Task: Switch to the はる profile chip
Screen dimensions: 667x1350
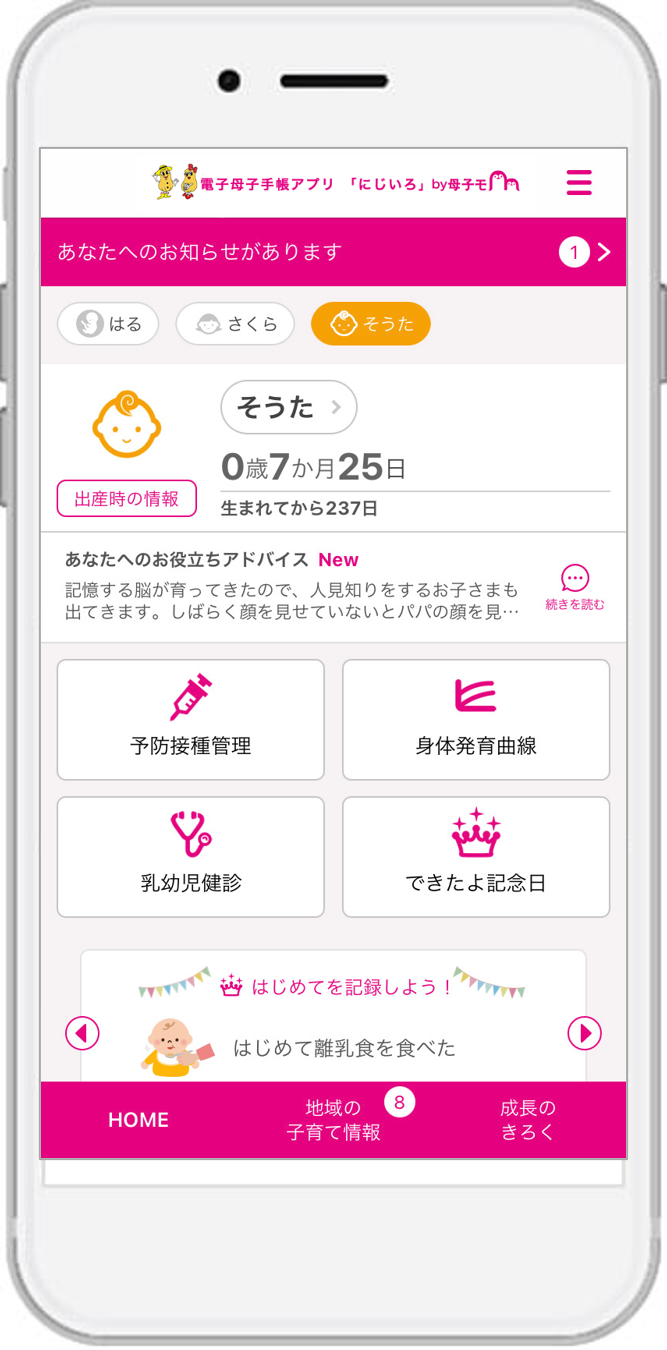Action: coord(108,324)
